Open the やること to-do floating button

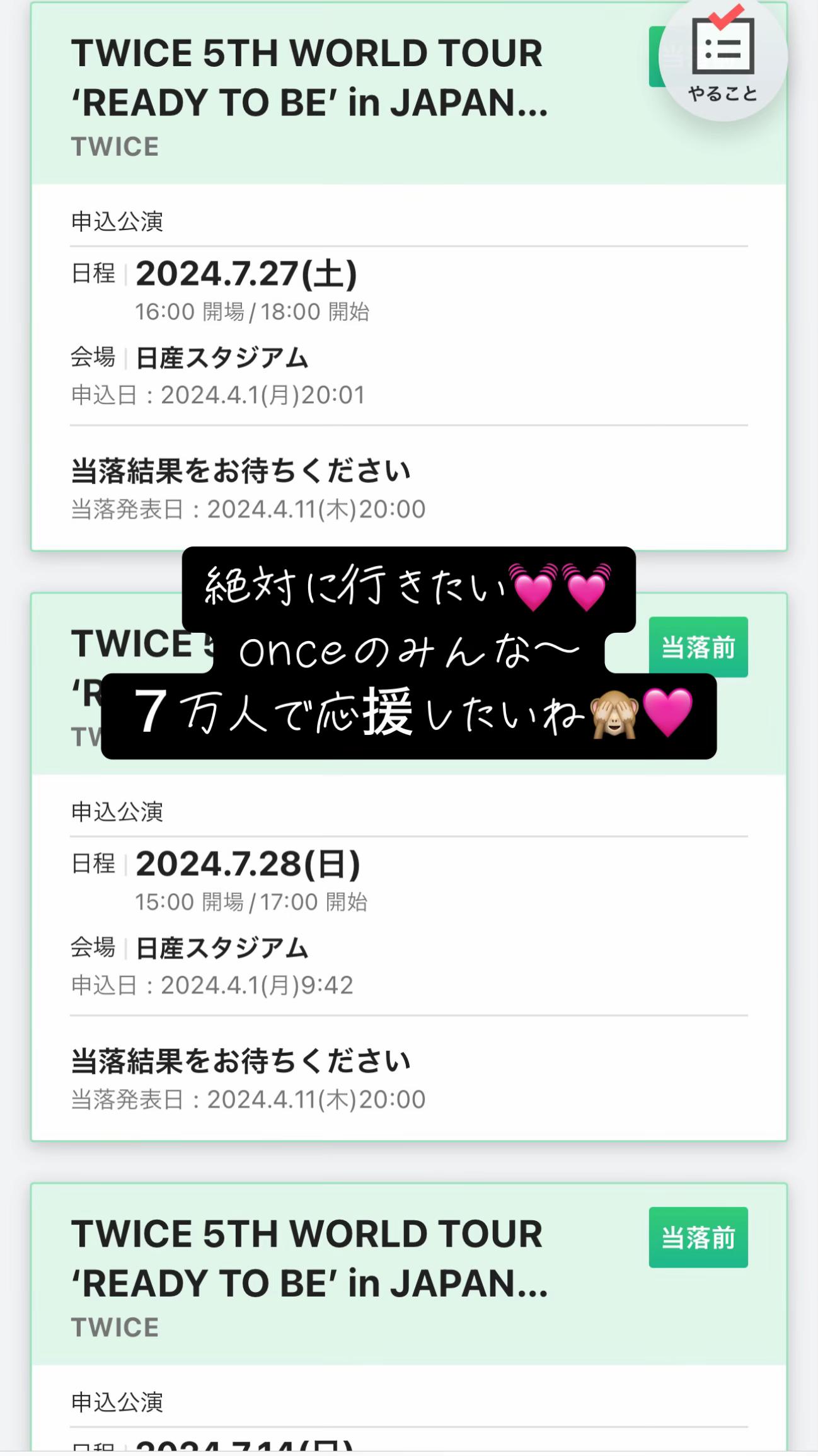(723, 57)
